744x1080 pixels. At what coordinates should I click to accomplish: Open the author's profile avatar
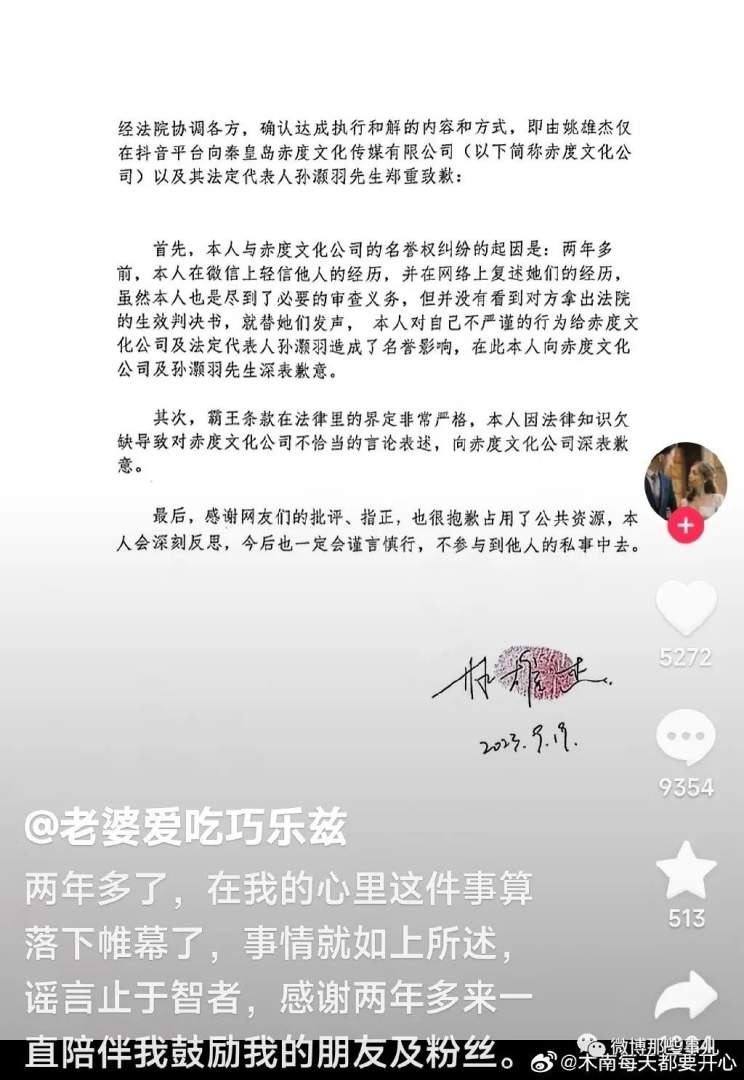[685, 482]
